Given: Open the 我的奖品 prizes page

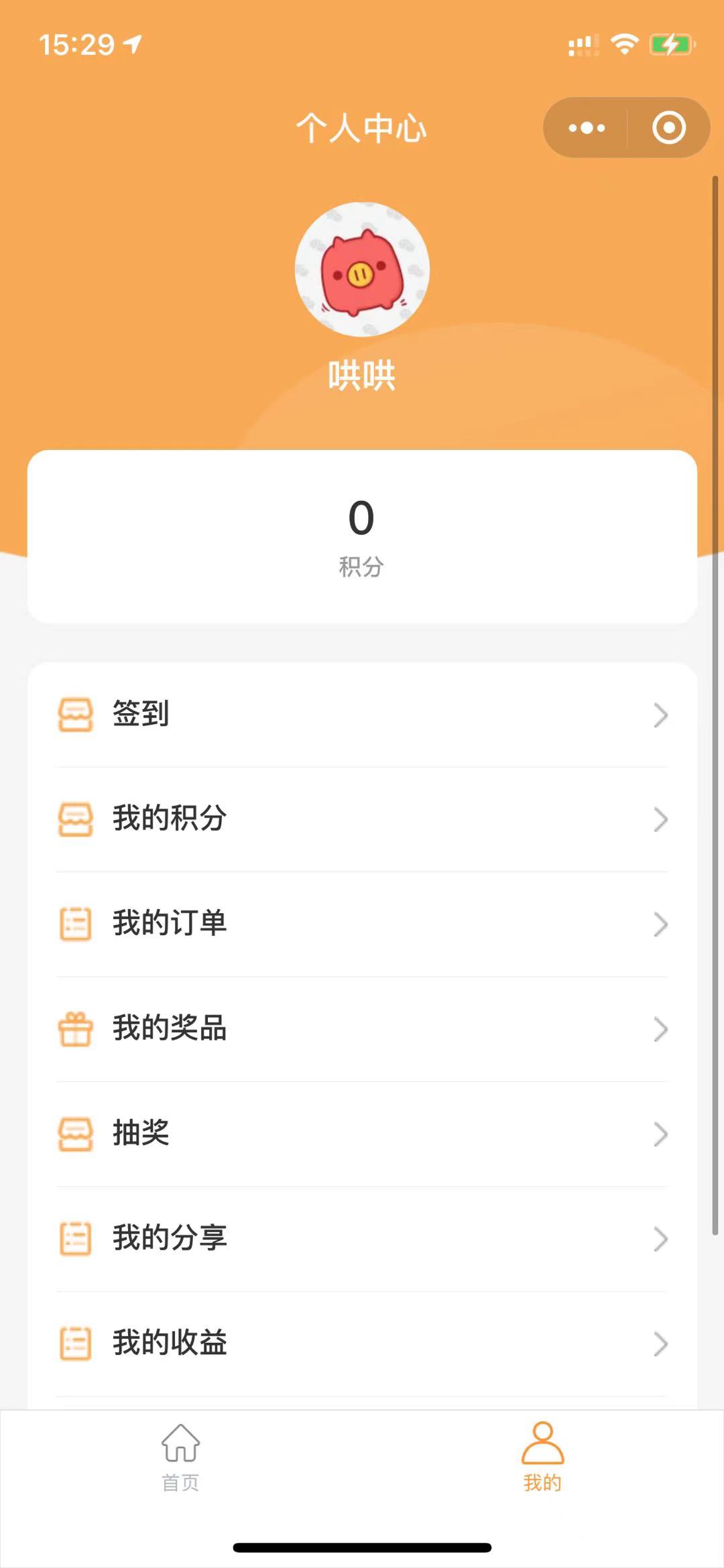Looking at the screenshot, I should pos(362,1028).
